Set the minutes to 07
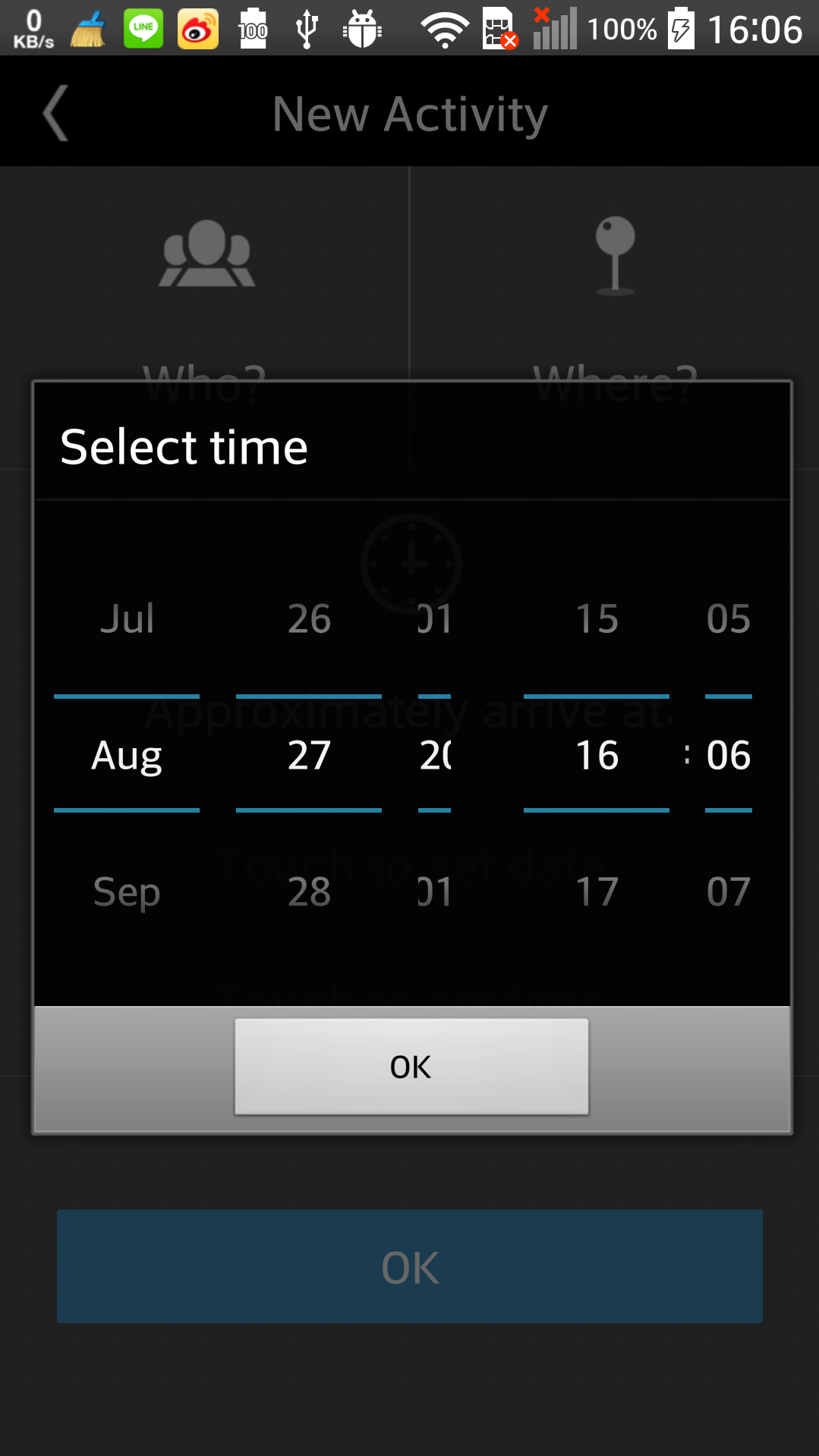 coord(729,892)
